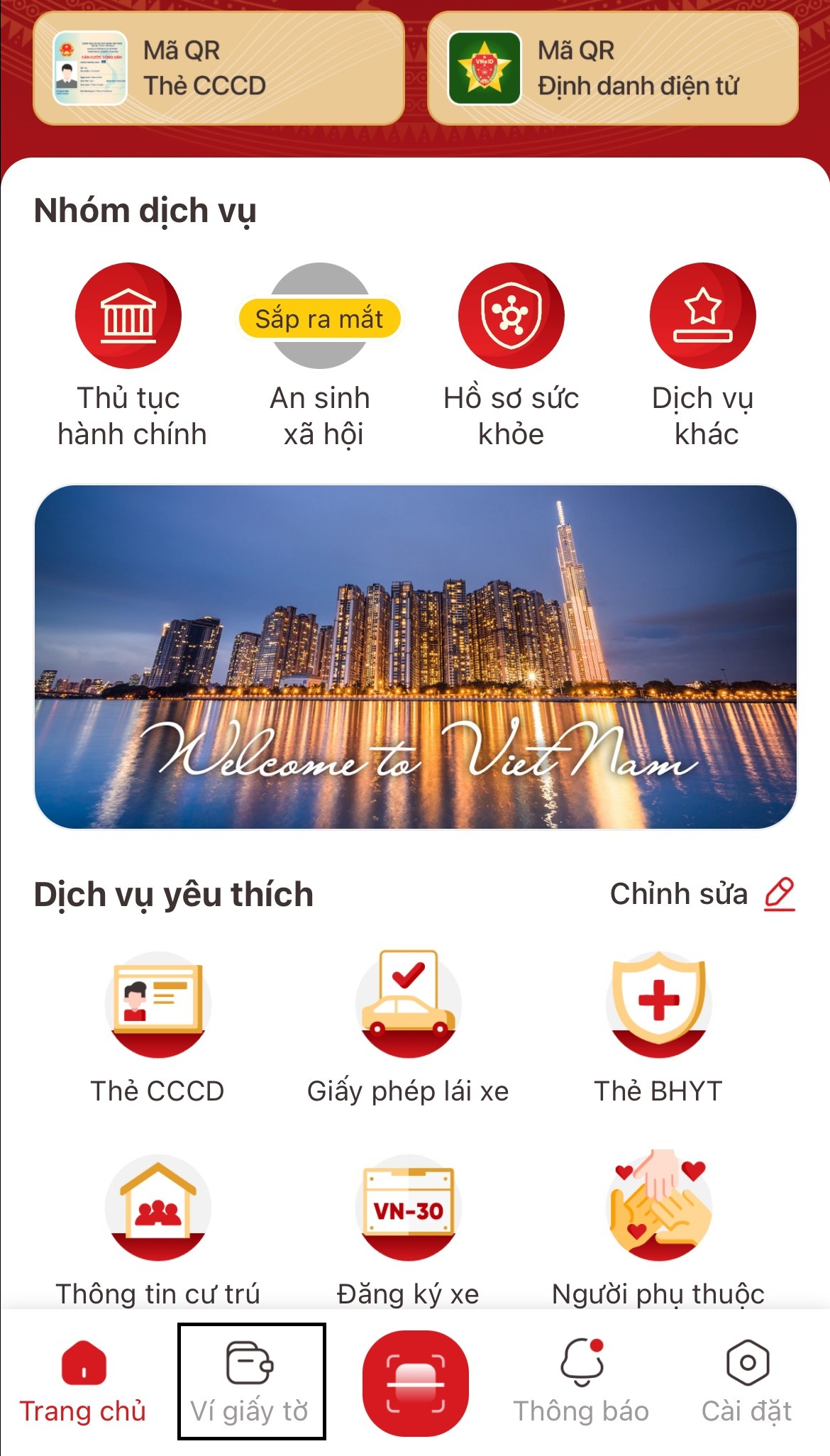This screenshot has height=1456, width=830.
Task: Open Mã QR Định danh điện tử
Action: [x=613, y=68]
